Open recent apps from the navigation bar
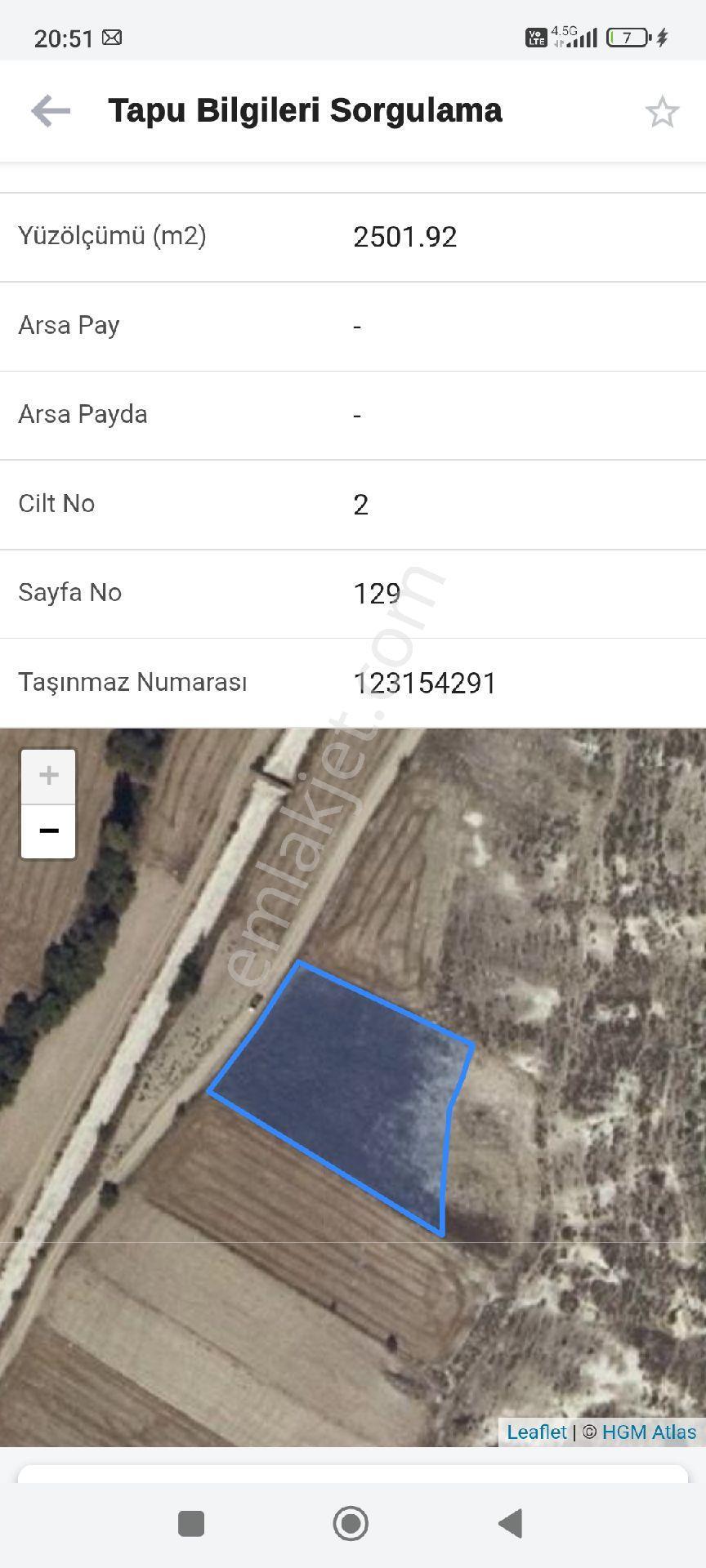The width and height of the screenshot is (706, 1568). [191, 1523]
